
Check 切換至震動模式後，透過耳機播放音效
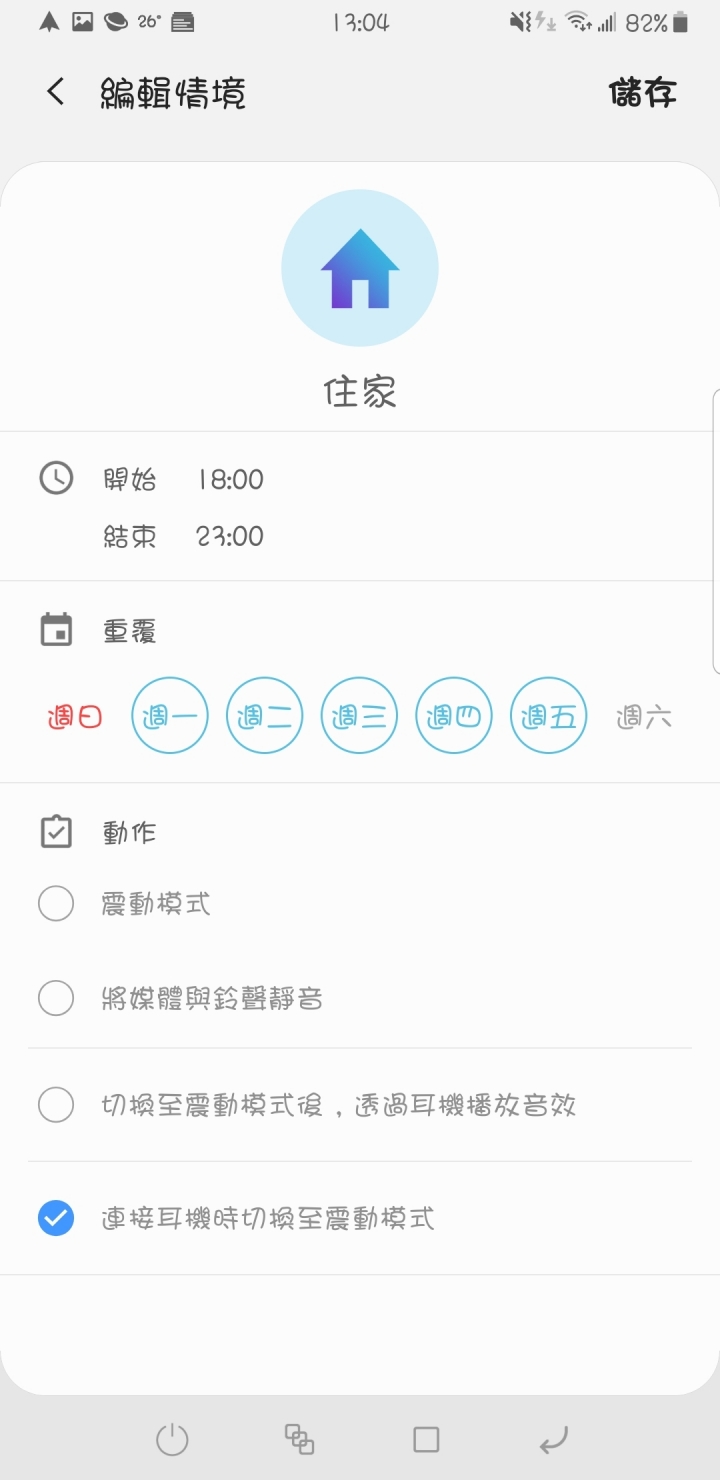click(360, 1105)
